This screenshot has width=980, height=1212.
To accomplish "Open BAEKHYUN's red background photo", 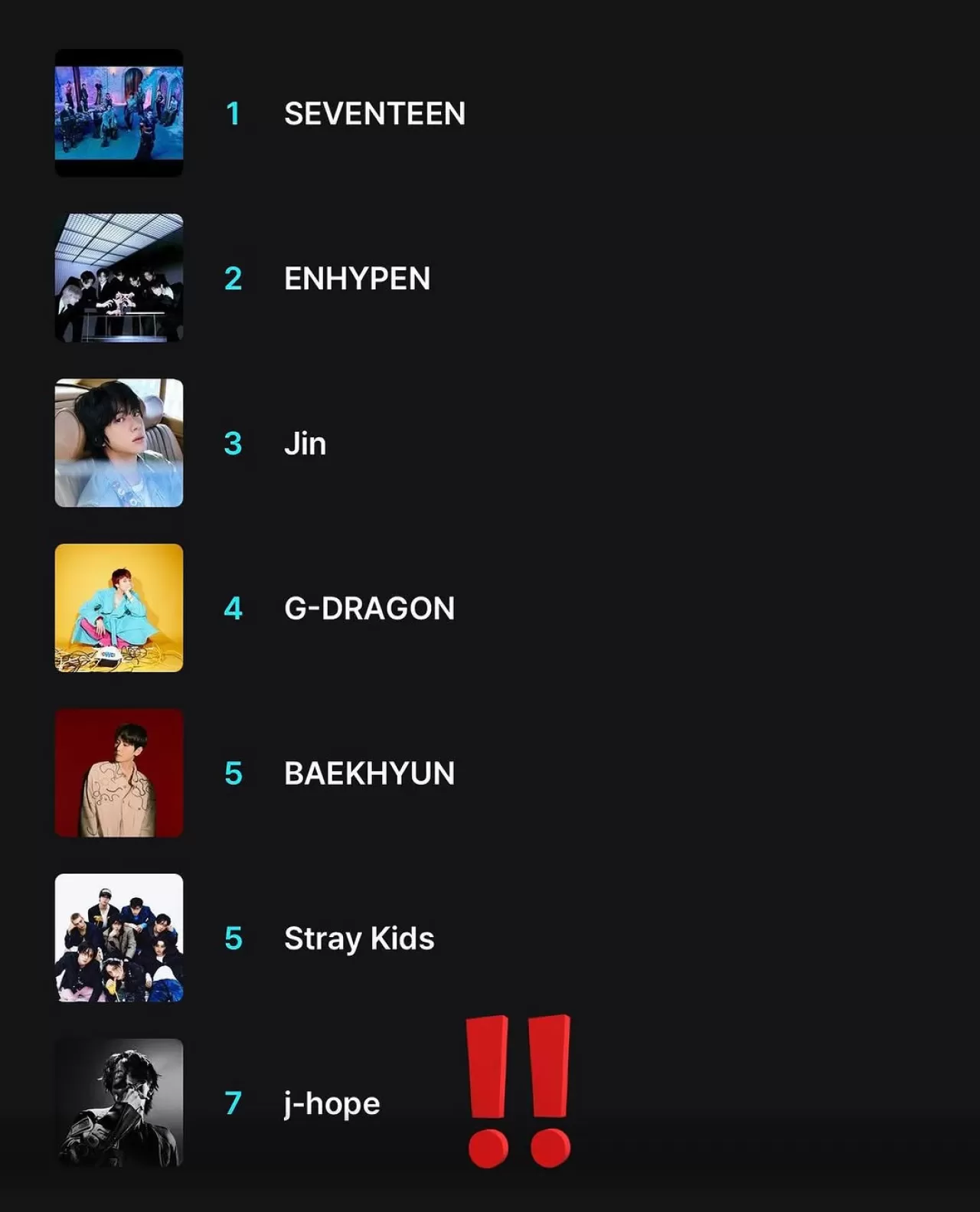I will (x=119, y=773).
